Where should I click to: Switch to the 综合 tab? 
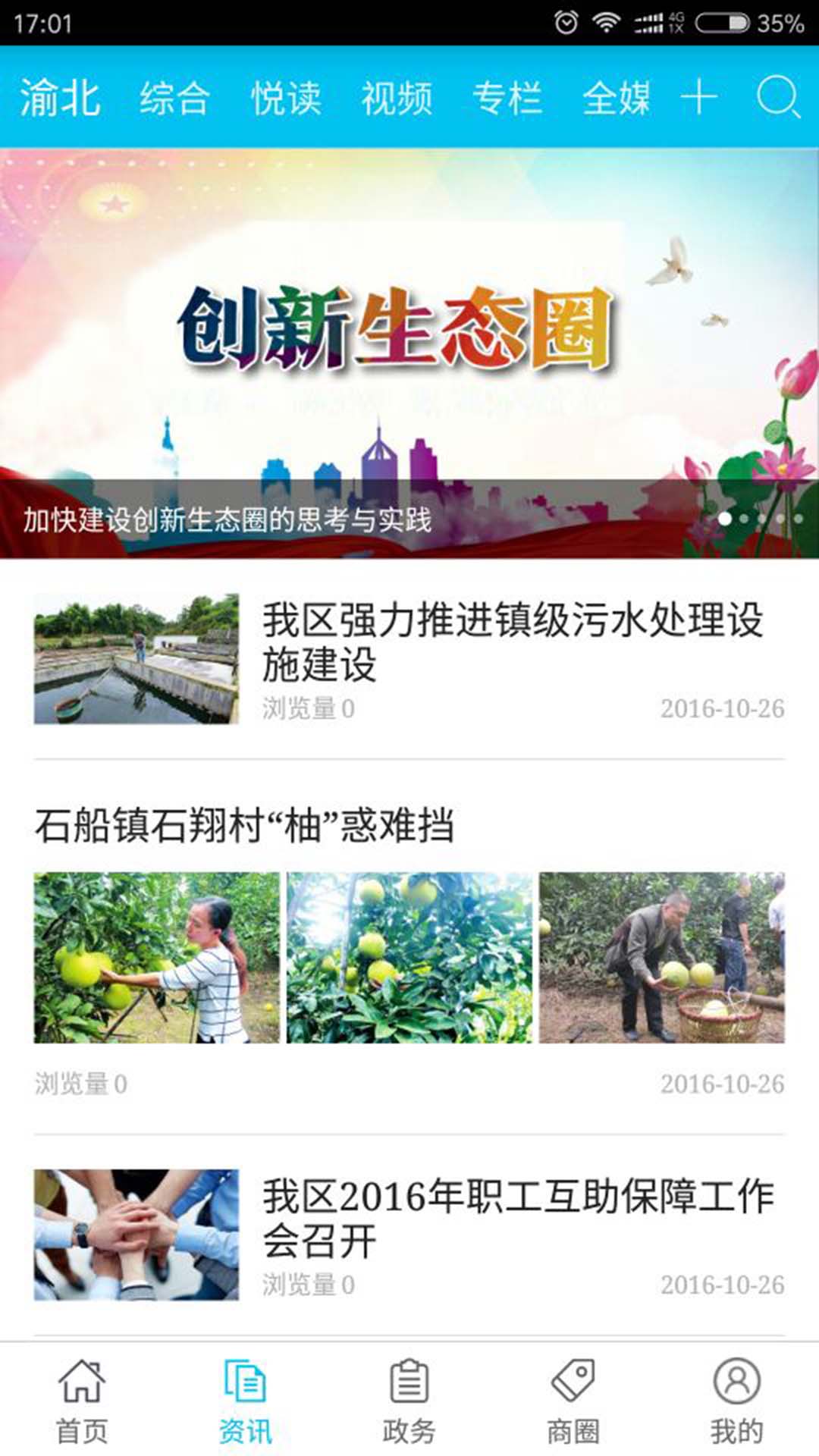[175, 99]
